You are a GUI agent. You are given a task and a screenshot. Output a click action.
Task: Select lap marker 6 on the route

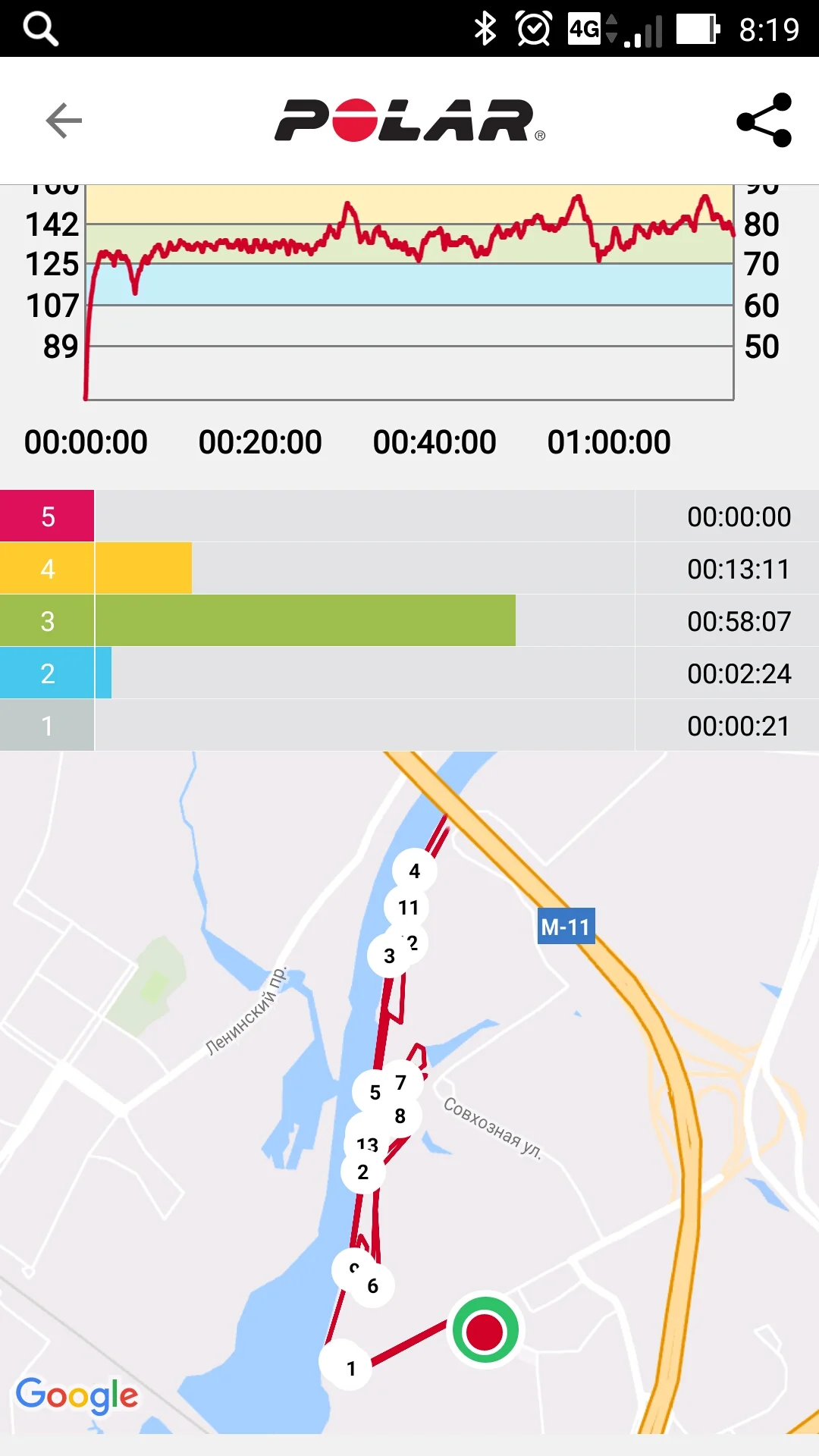pyautogui.click(x=372, y=1285)
